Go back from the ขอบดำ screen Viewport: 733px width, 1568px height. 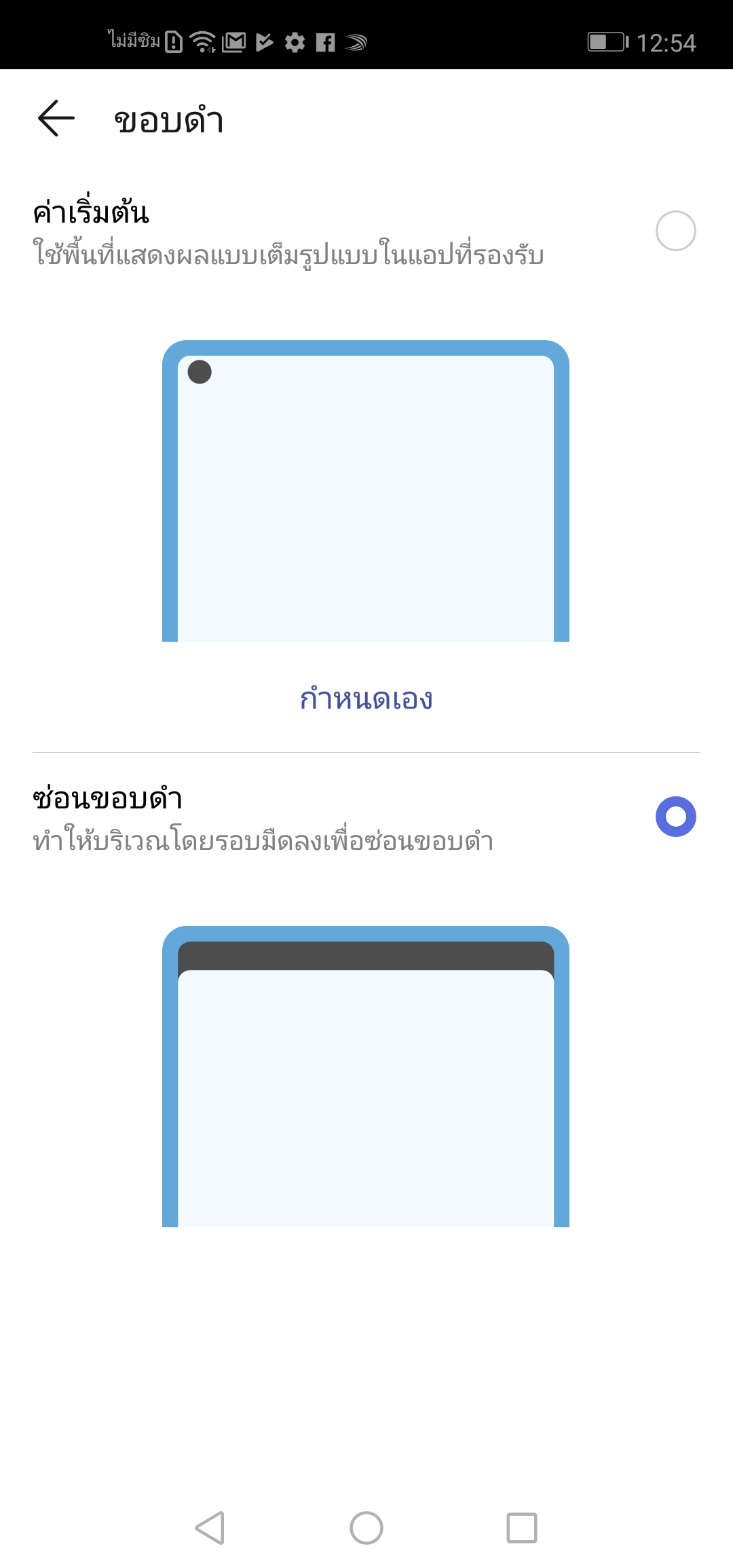(x=56, y=119)
